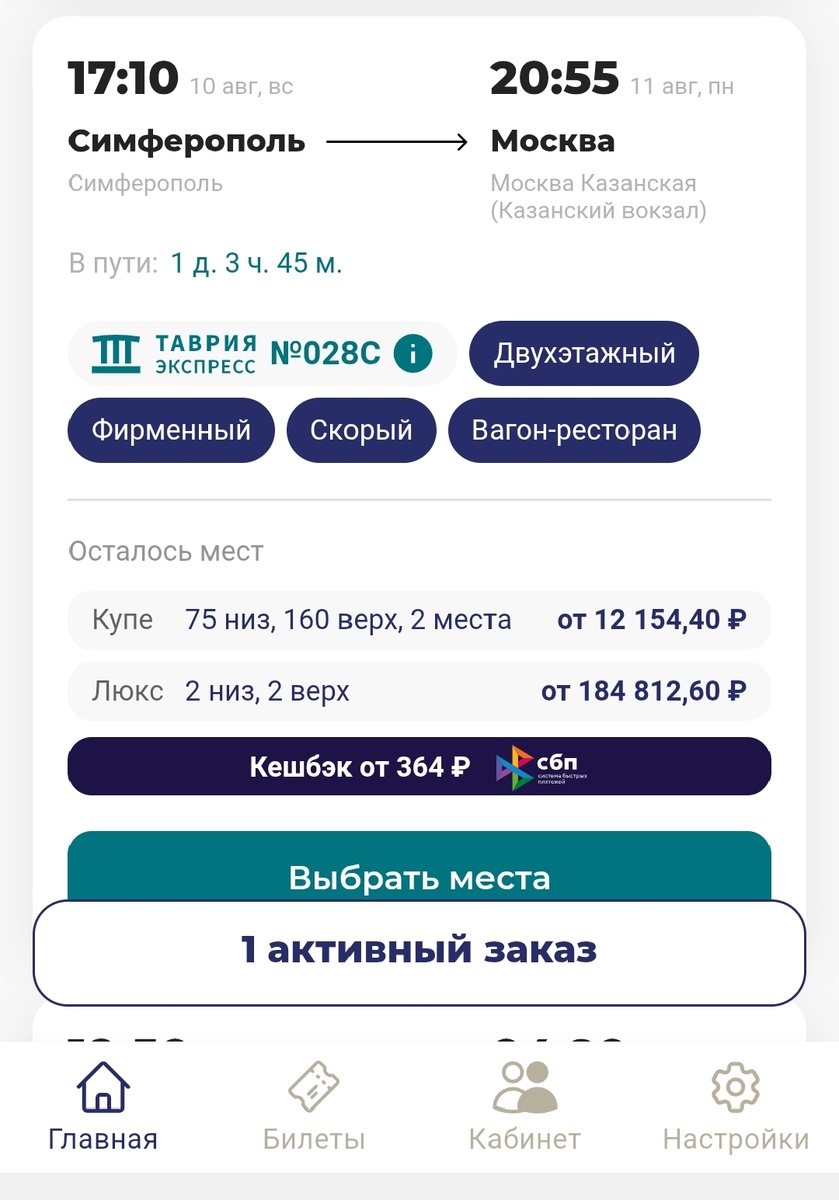The width and height of the screenshot is (839, 1200).
Task: Select the Фирменный tag
Action: click(x=170, y=430)
